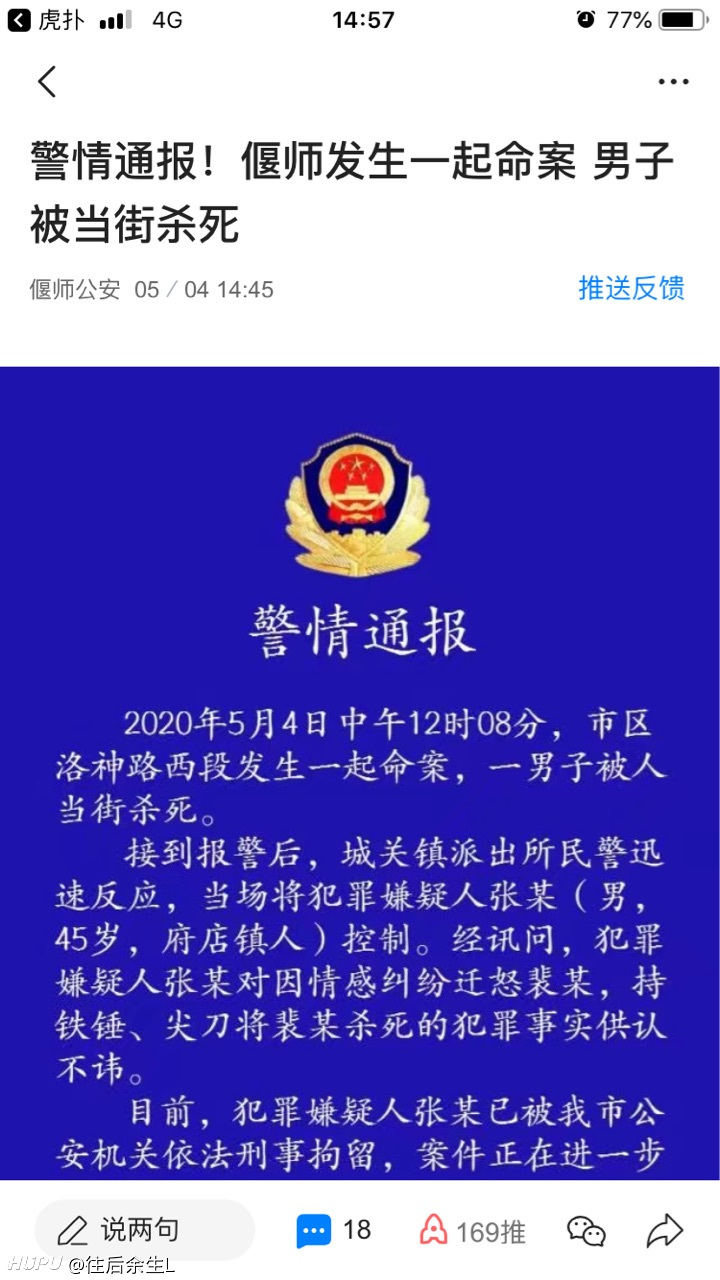Screen dimensions: 720x1280
Task: Open the 说两句 comment box
Action: (145, 1230)
